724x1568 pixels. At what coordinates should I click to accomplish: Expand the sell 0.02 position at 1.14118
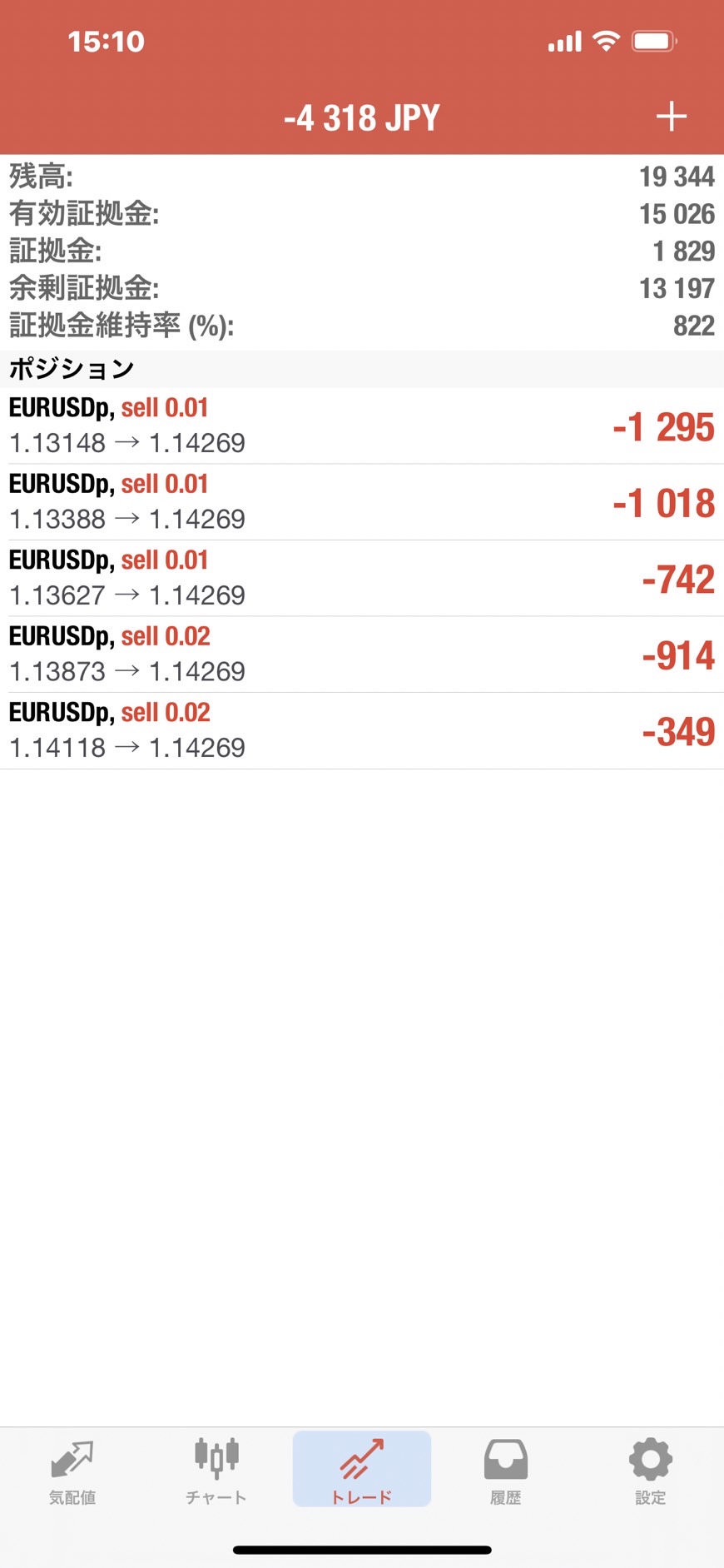(362, 731)
